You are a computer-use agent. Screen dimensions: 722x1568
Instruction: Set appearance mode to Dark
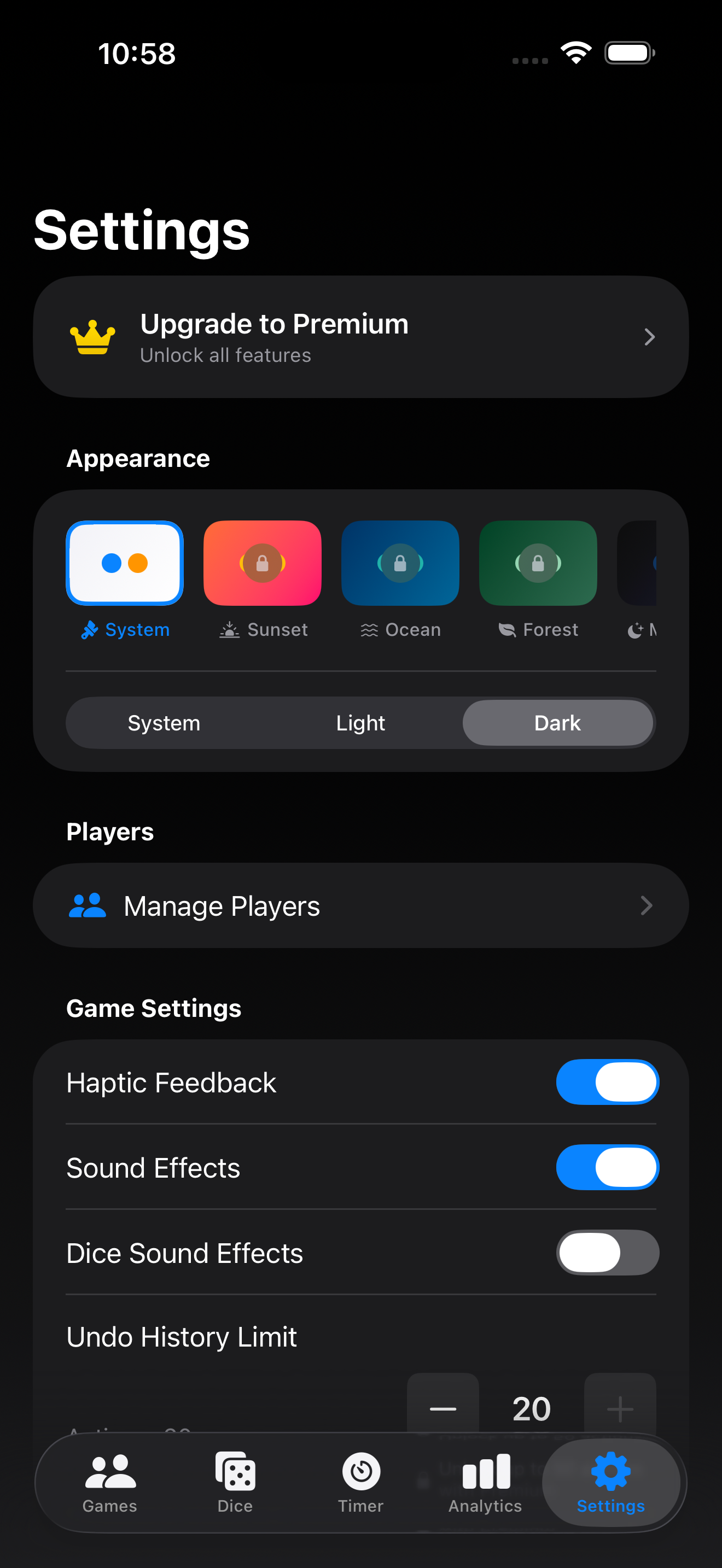coord(557,723)
